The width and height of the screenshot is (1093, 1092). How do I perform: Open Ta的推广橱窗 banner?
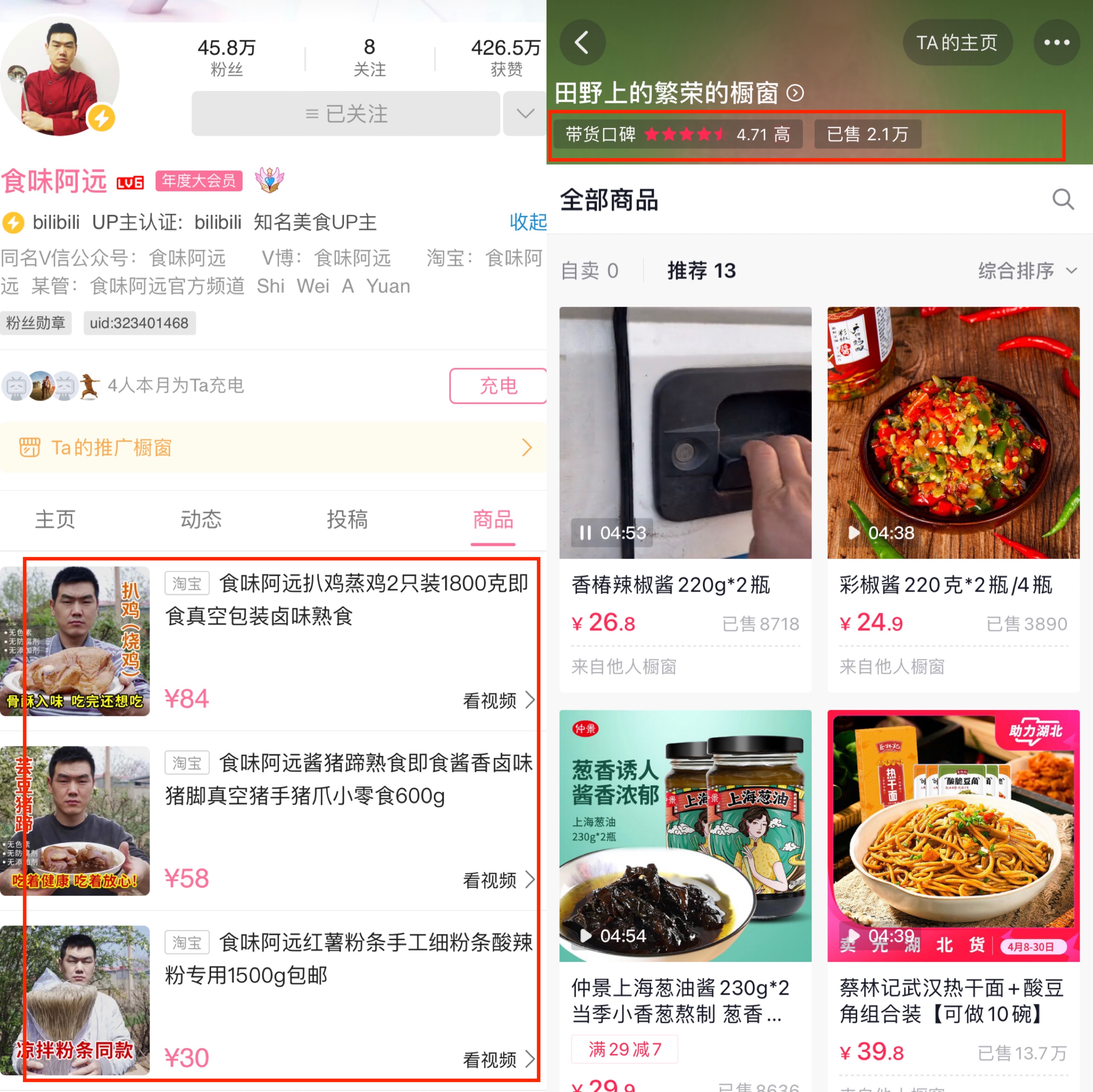(273, 447)
